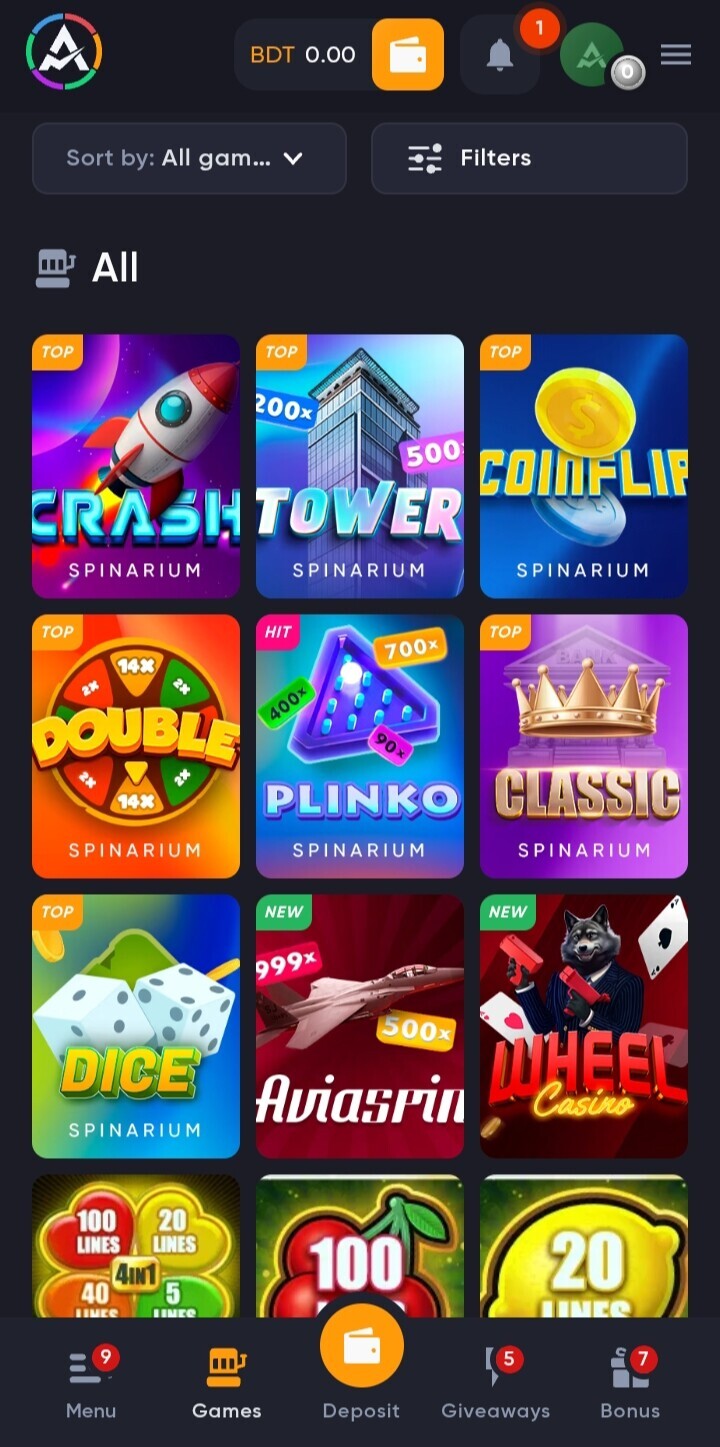Open the hamburger menu
Image resolution: width=720 pixels, height=1447 pixels.
676,55
